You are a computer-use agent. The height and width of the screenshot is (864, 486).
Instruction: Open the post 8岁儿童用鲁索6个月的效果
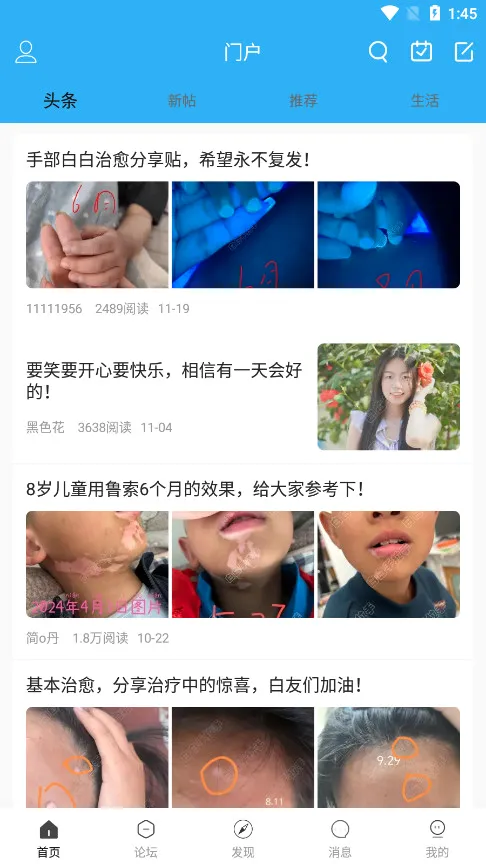[x=195, y=489]
